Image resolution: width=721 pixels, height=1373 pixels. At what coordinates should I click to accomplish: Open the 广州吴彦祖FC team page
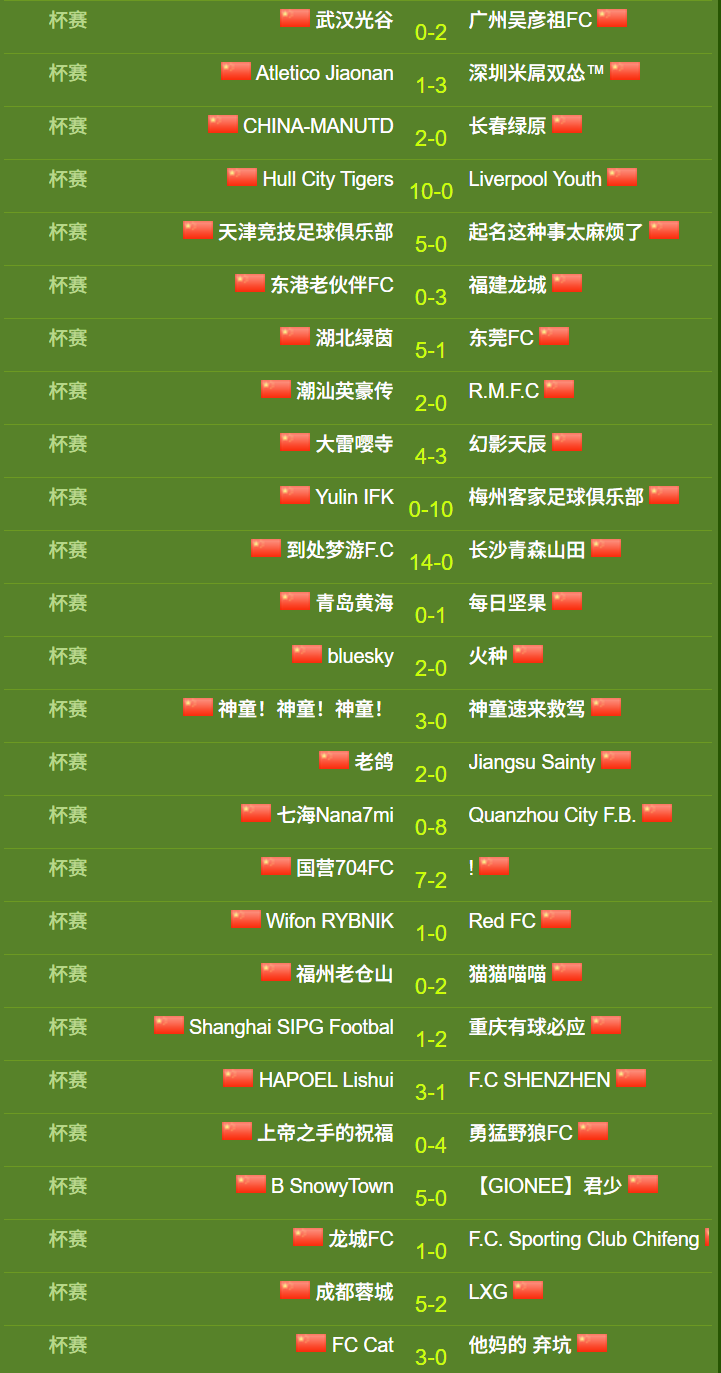coord(530,20)
